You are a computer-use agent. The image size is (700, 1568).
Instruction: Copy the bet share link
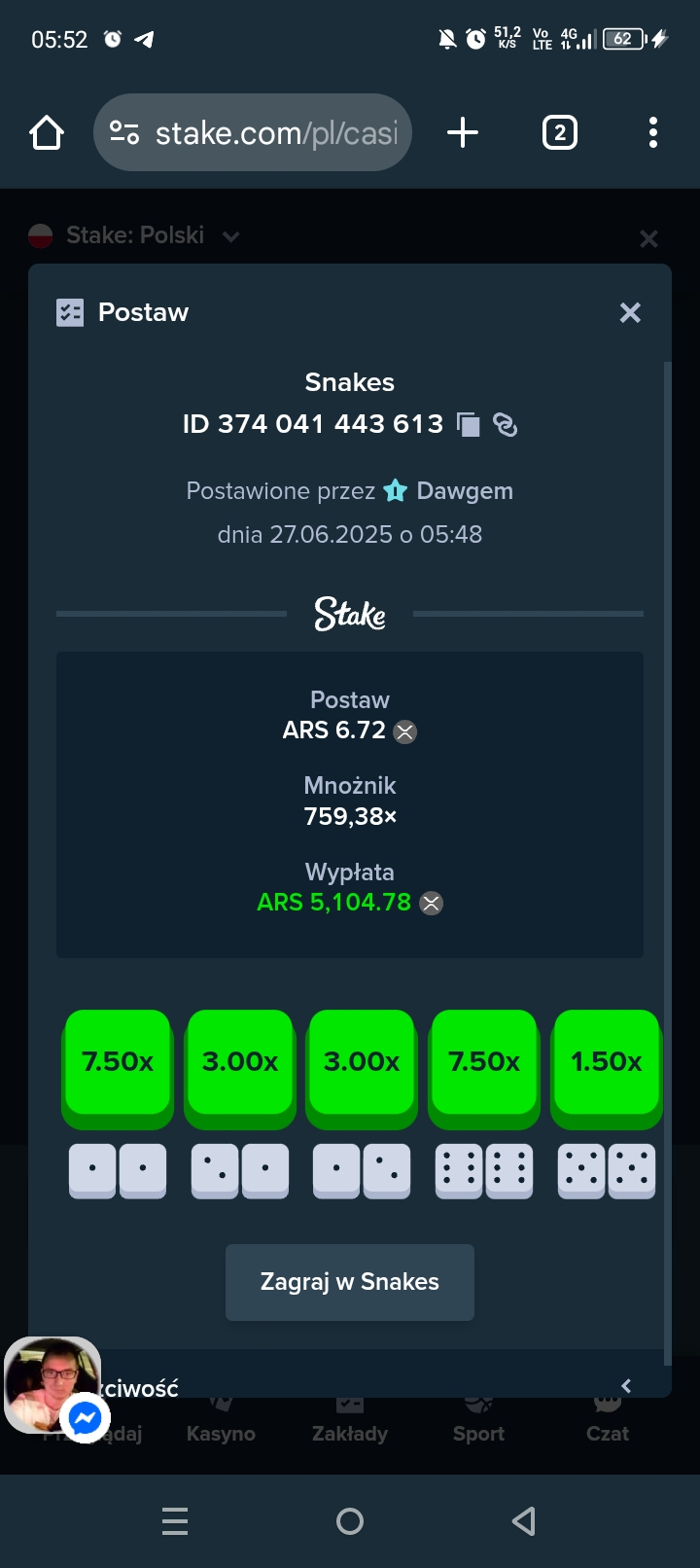506,424
